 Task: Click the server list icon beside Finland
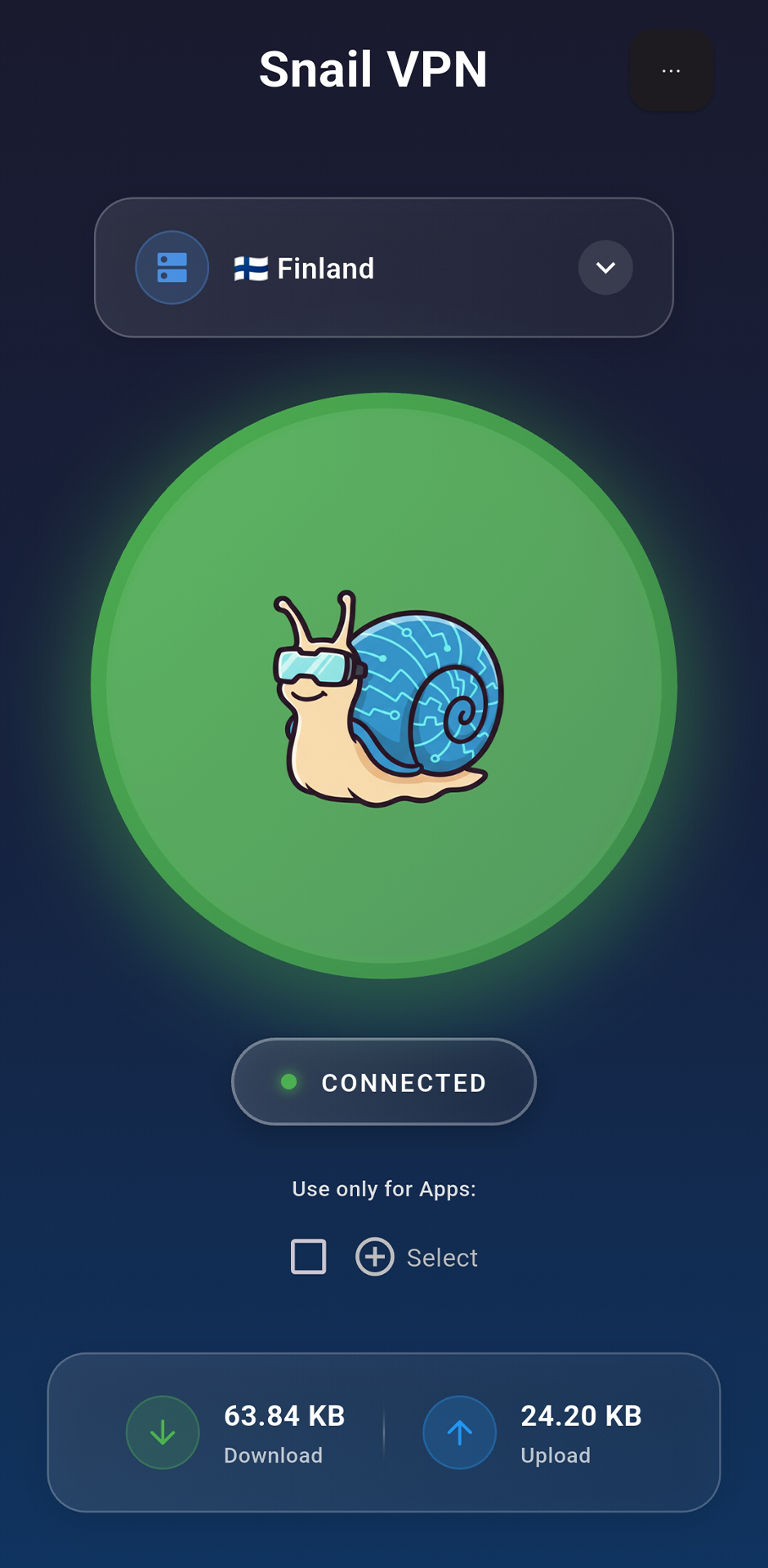pos(172,268)
